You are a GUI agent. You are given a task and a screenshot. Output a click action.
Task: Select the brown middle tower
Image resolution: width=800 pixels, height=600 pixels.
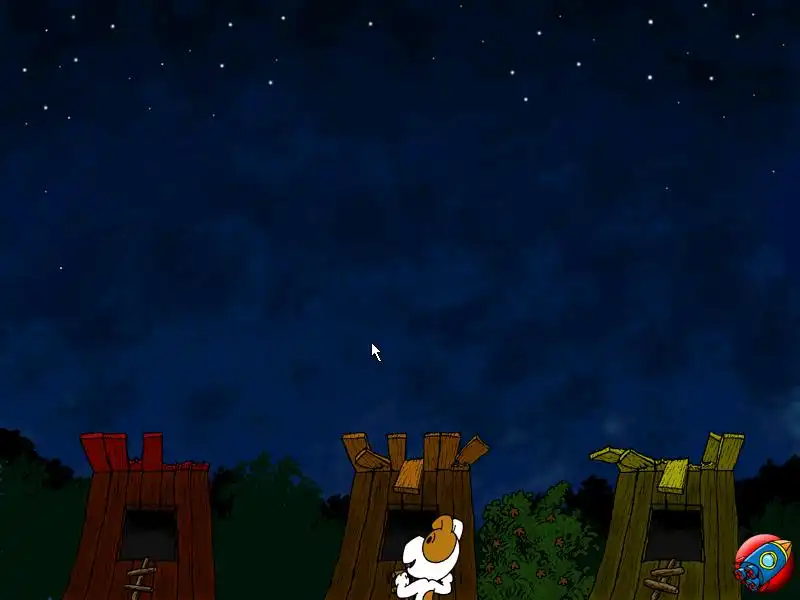pos(406,516)
